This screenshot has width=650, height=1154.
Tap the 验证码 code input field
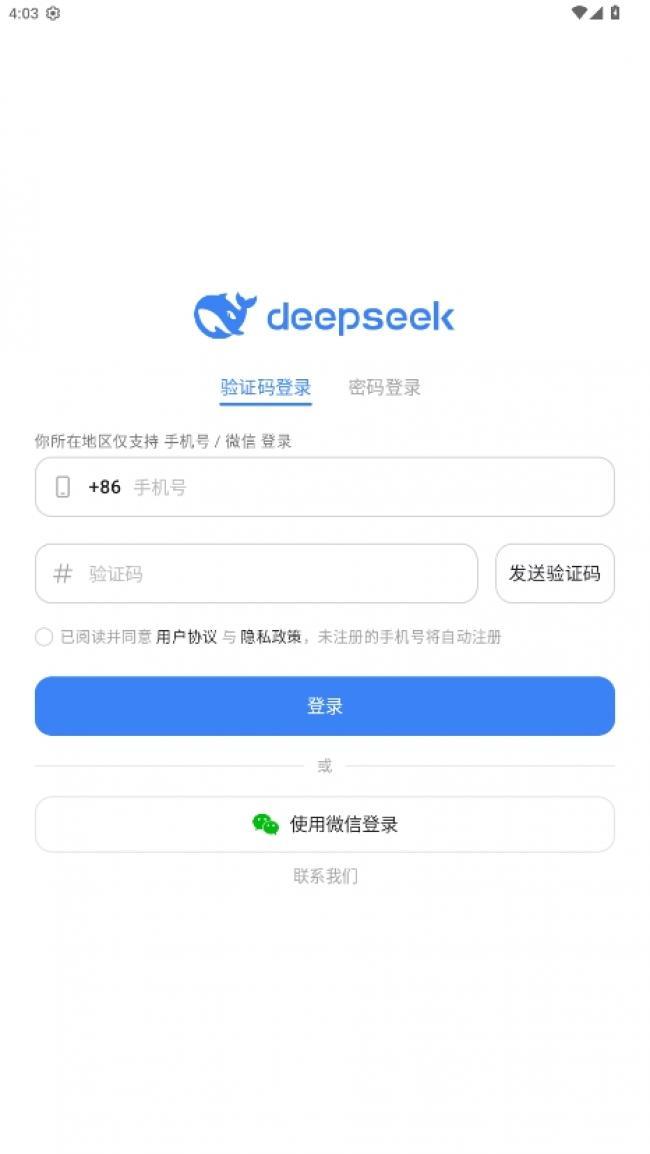[x=270, y=574]
